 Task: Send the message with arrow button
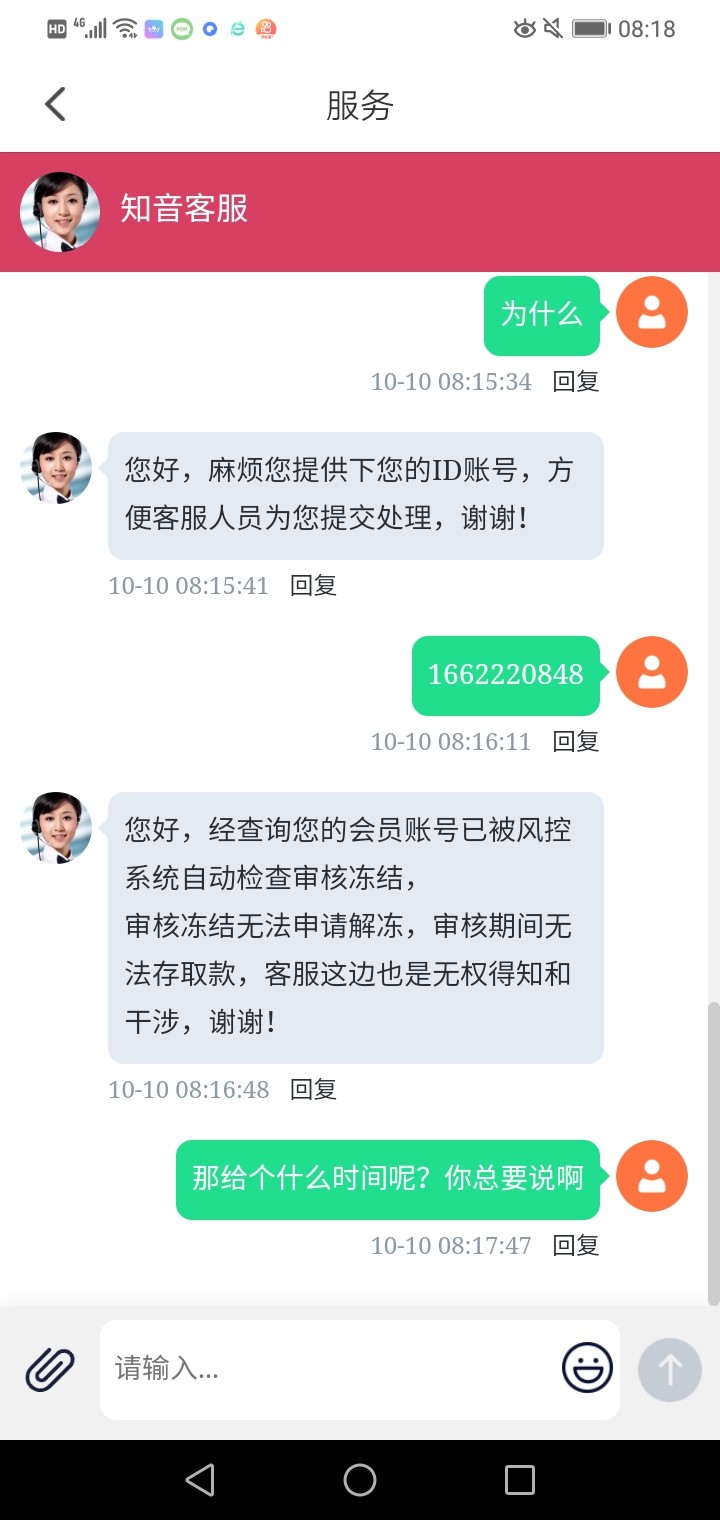click(x=670, y=1369)
